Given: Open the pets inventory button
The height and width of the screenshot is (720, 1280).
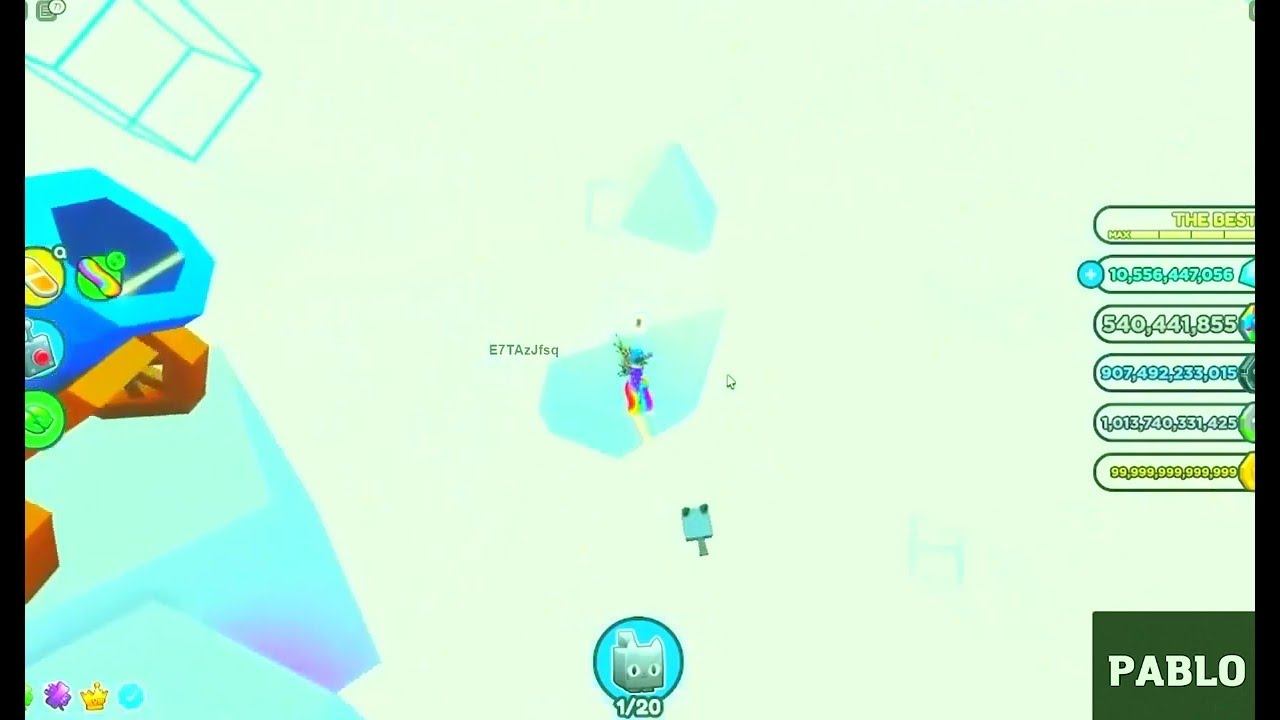Looking at the screenshot, I should pyautogui.click(x=637, y=661).
